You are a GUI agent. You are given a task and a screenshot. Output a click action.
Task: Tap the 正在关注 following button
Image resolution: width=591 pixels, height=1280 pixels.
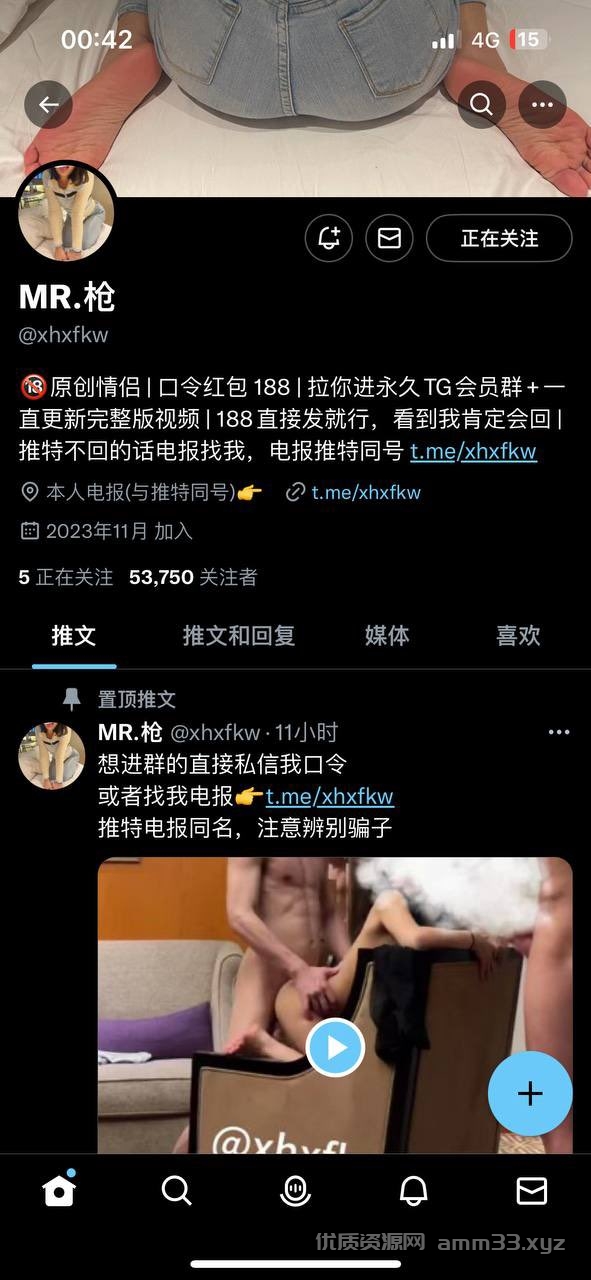pos(499,238)
